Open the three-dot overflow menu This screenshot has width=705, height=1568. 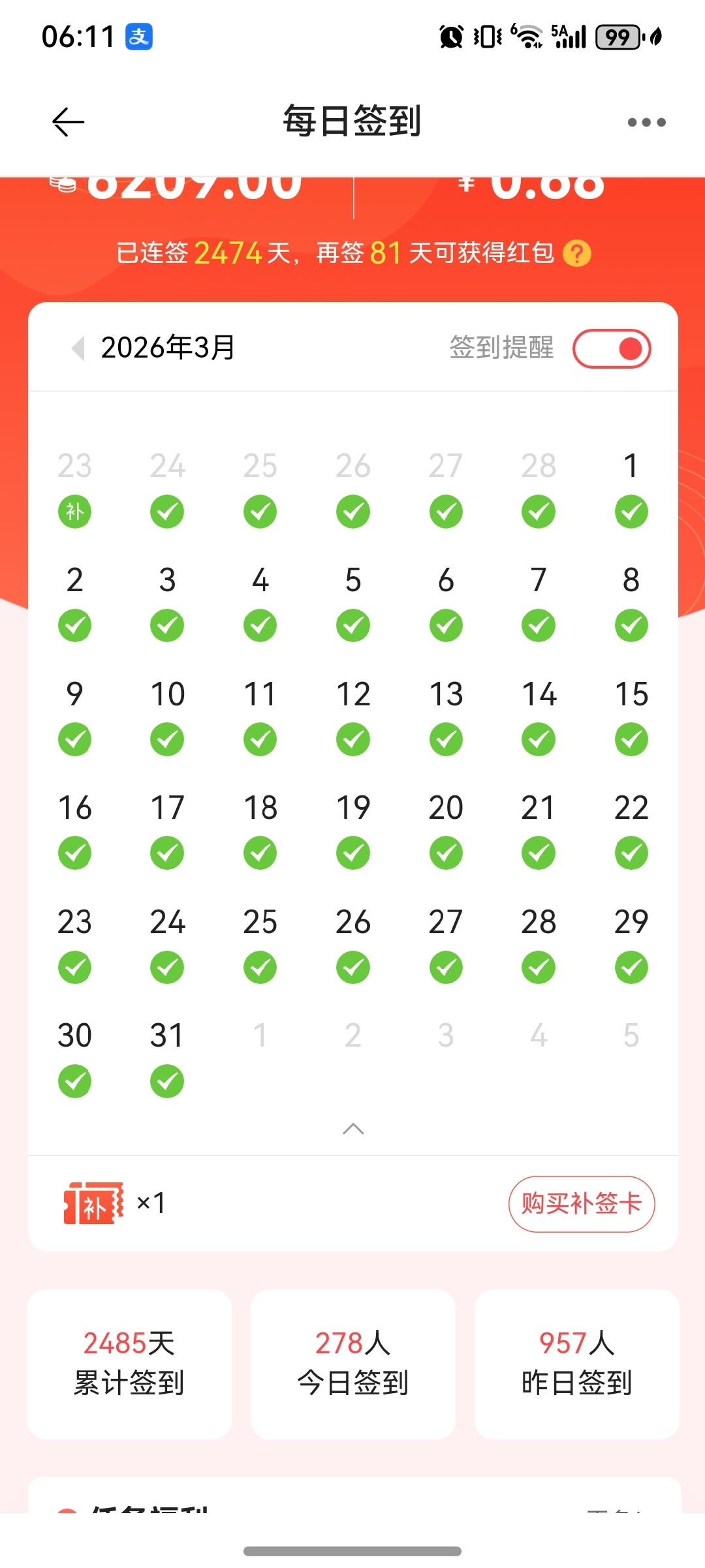(646, 122)
